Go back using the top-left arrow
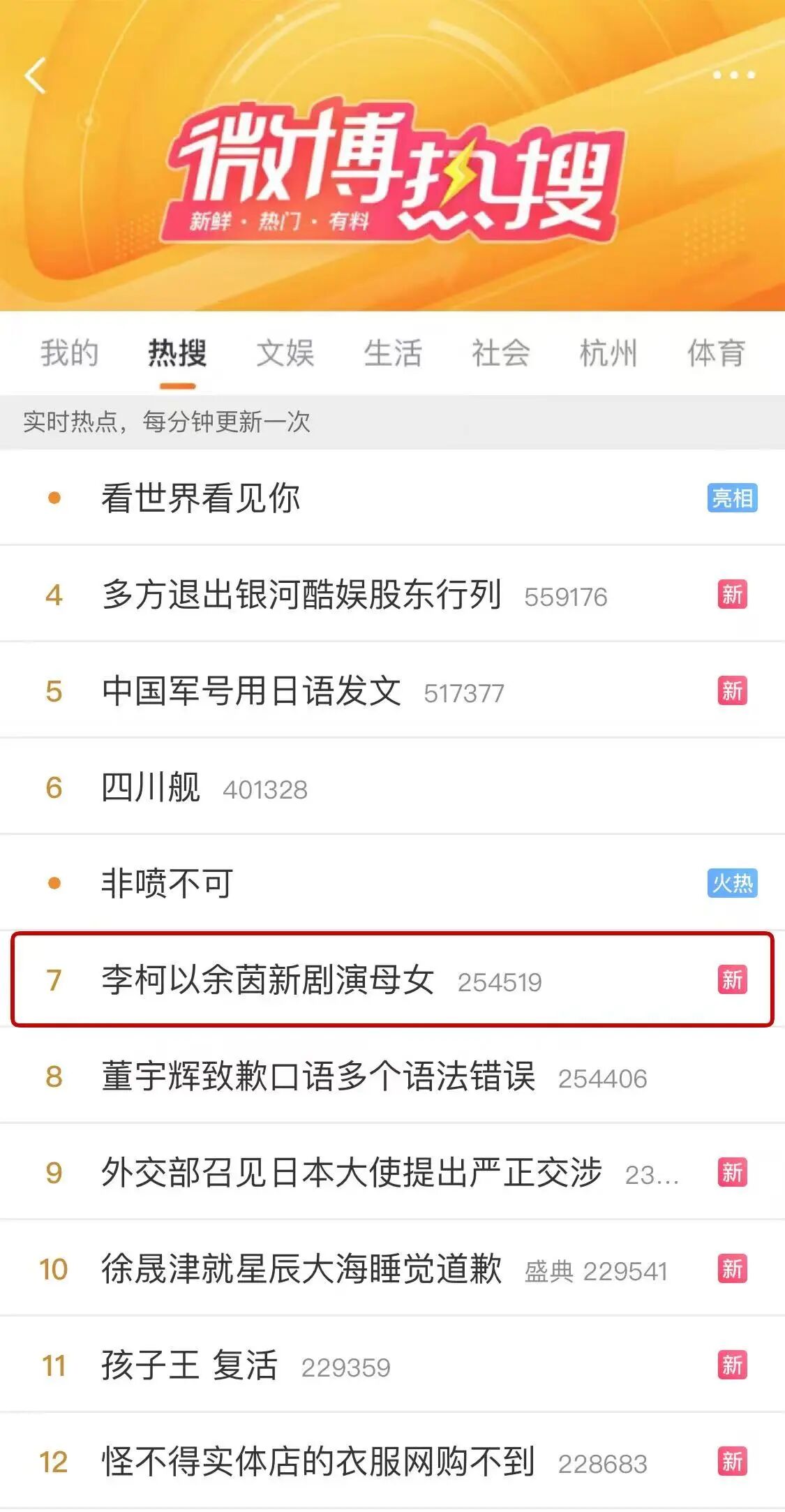This screenshot has height=1512, width=785. click(35, 75)
